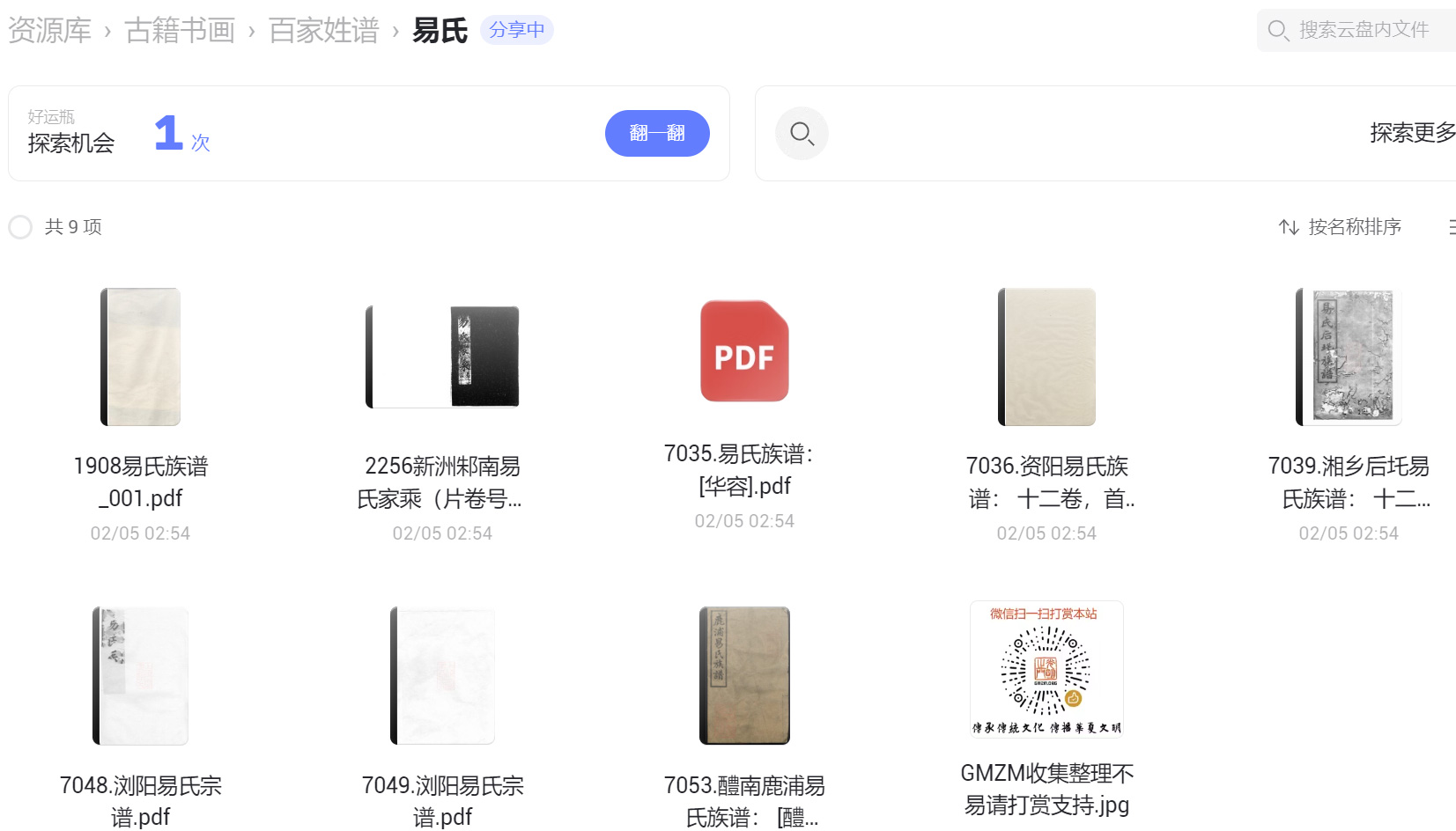Open 7048.浏阳易氏宗谱.pdf
The height and width of the screenshot is (831, 1456).
coord(141,676)
